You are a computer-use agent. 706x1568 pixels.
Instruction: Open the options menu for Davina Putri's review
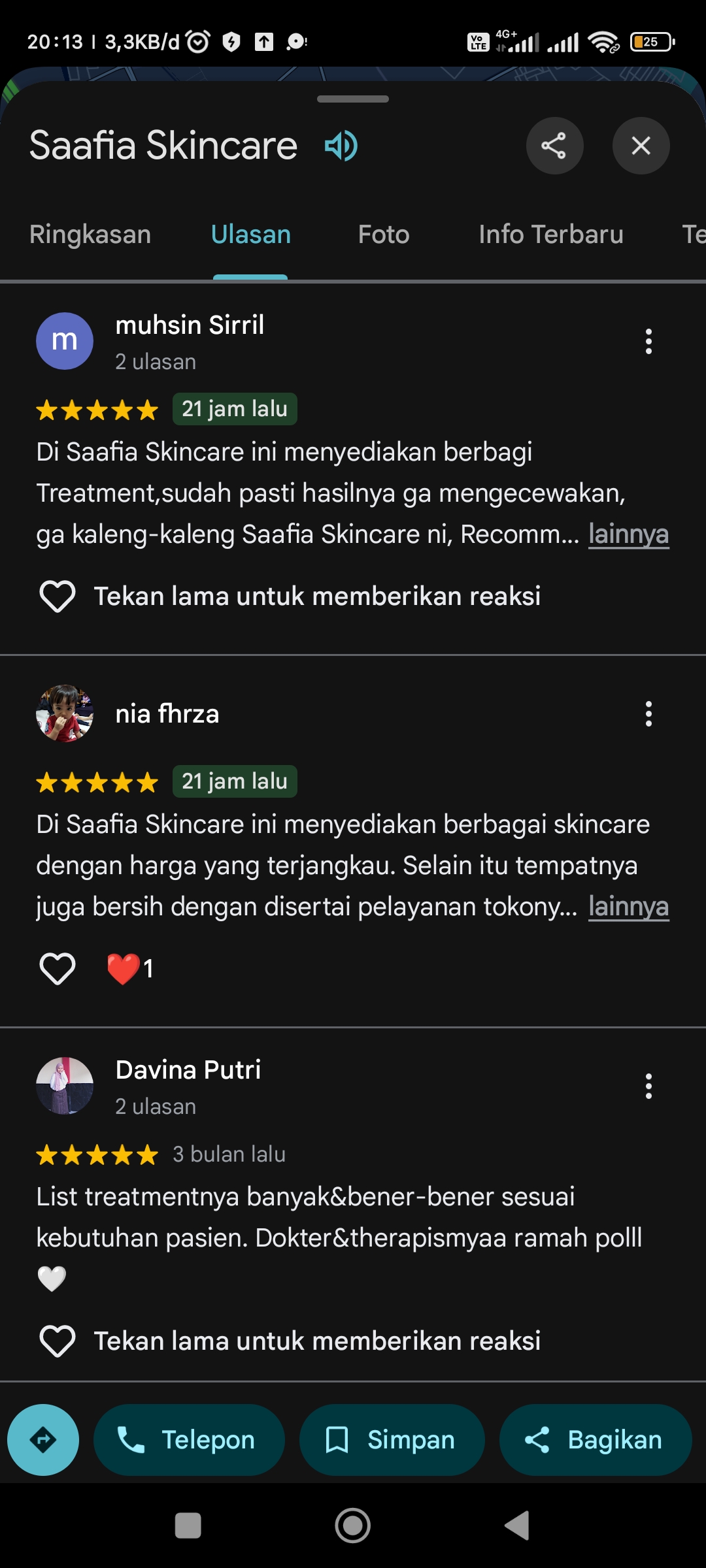pyautogui.click(x=648, y=1086)
